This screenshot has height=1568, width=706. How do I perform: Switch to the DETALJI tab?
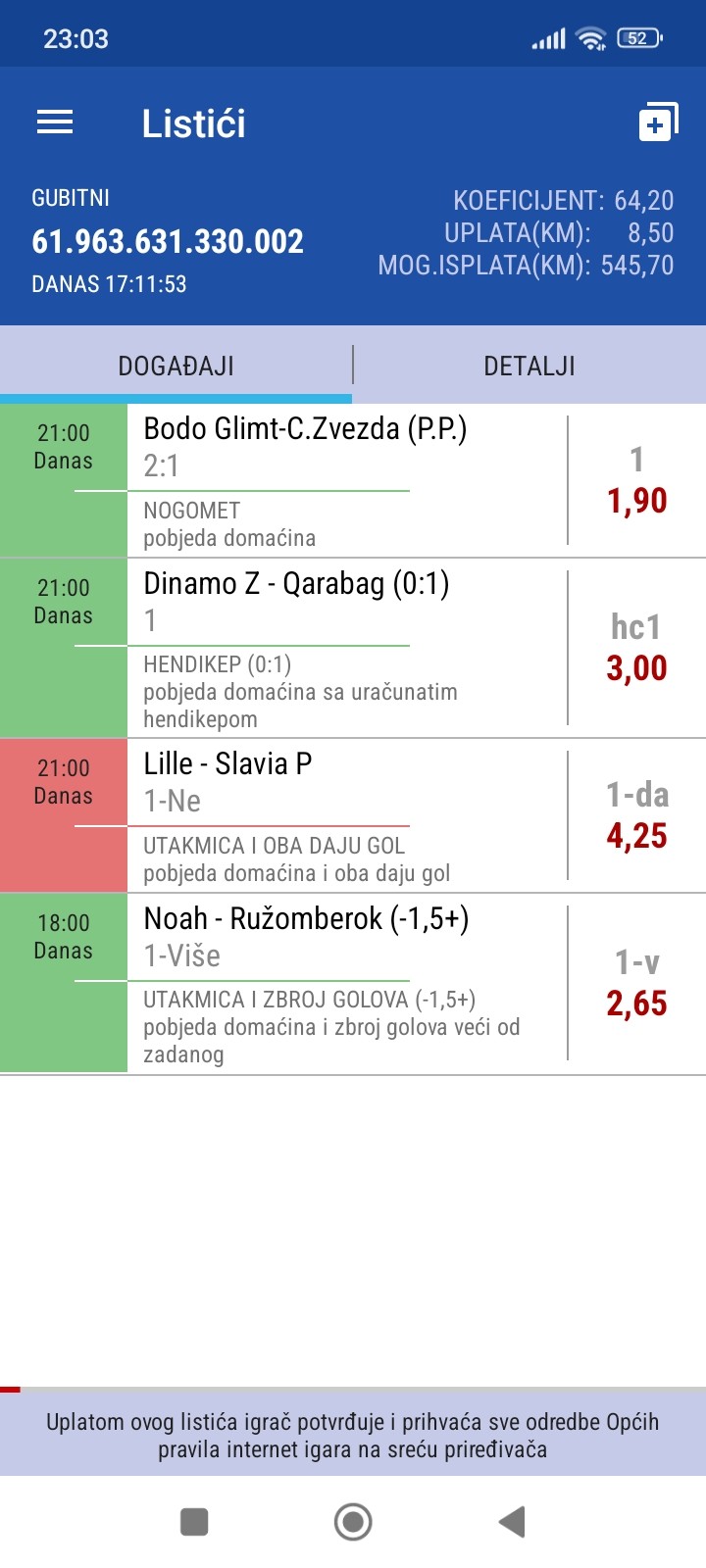529,366
